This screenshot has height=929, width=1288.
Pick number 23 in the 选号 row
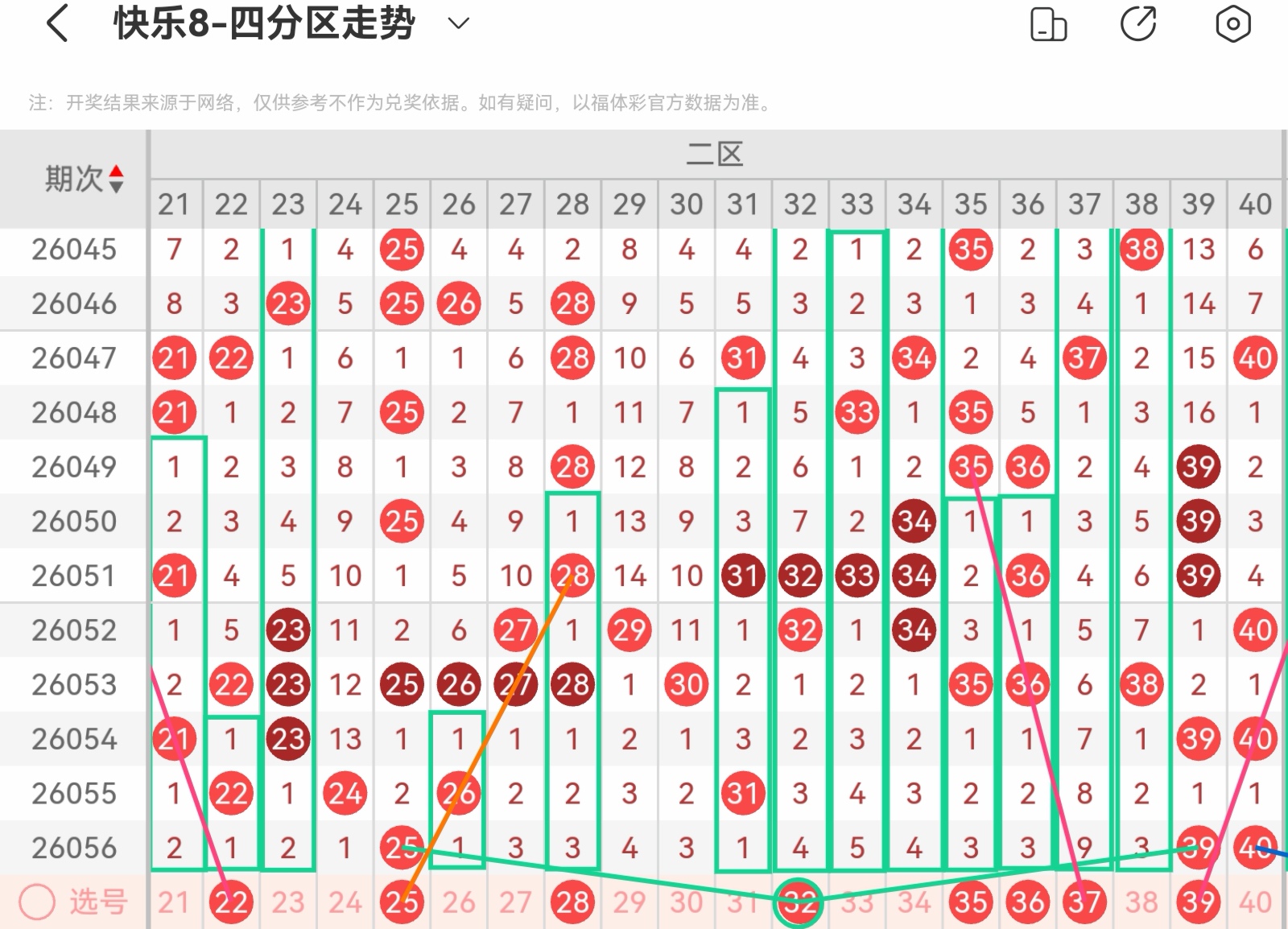pos(288,902)
